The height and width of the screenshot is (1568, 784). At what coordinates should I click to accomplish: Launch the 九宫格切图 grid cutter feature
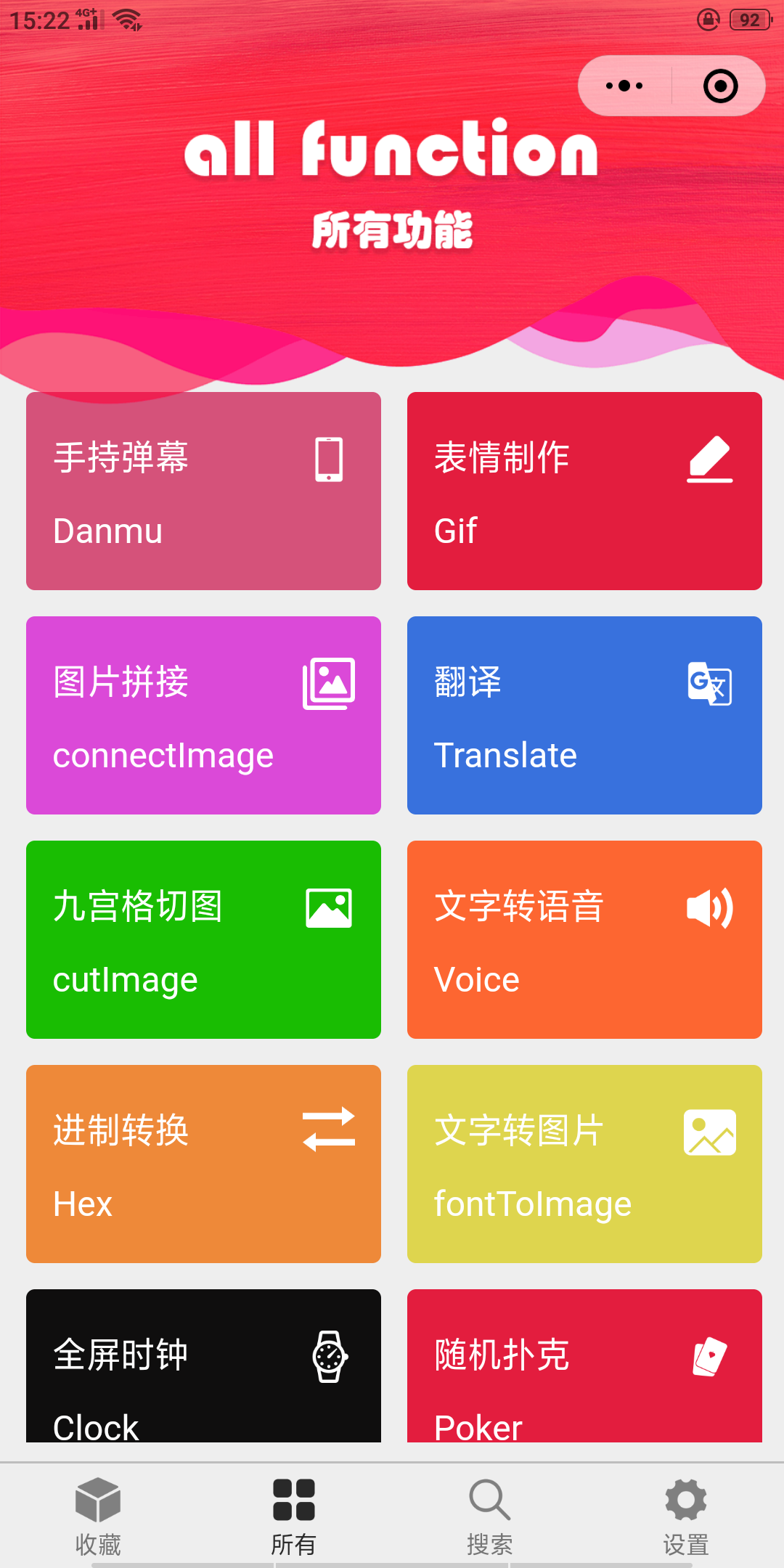pos(203,940)
